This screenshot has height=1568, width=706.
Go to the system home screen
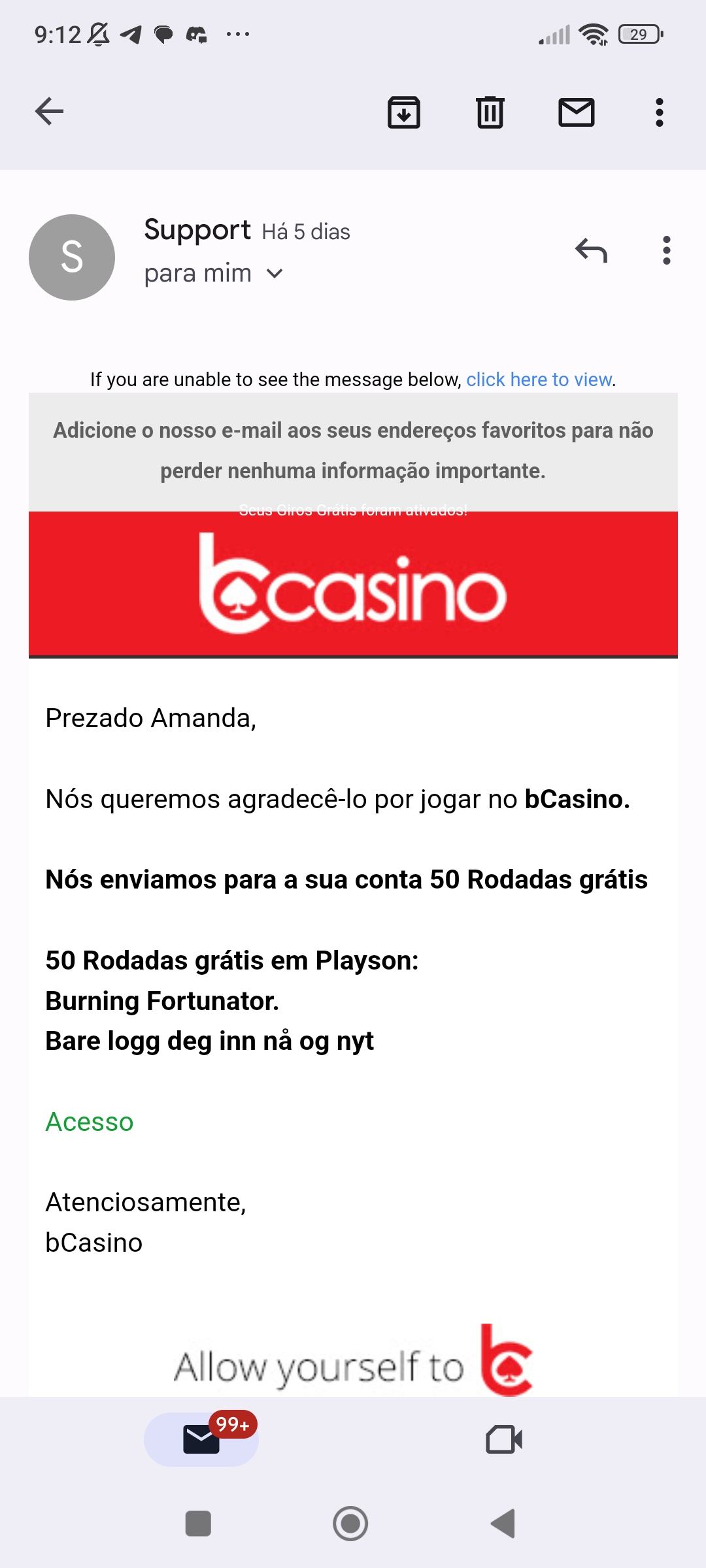[350, 1524]
